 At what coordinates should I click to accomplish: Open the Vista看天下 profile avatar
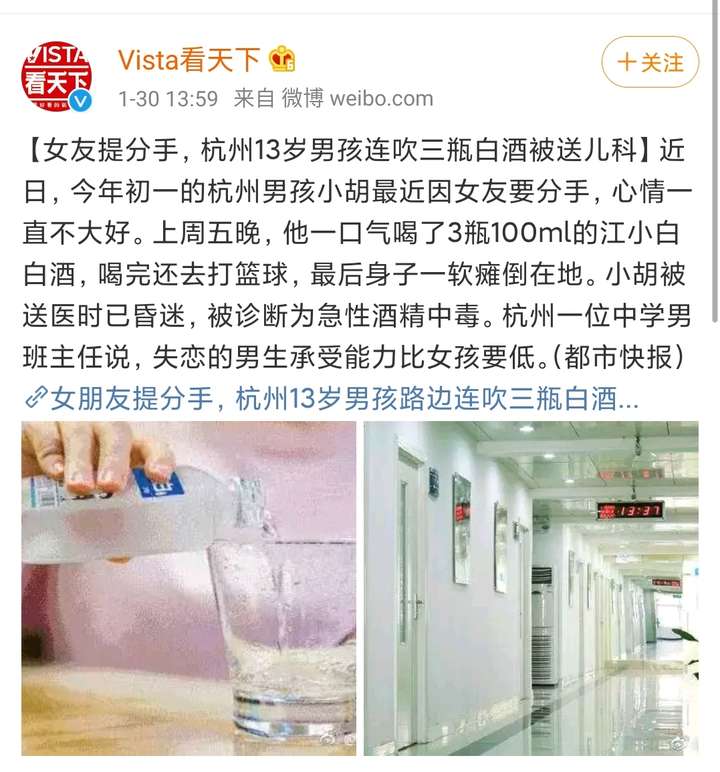click(56, 75)
